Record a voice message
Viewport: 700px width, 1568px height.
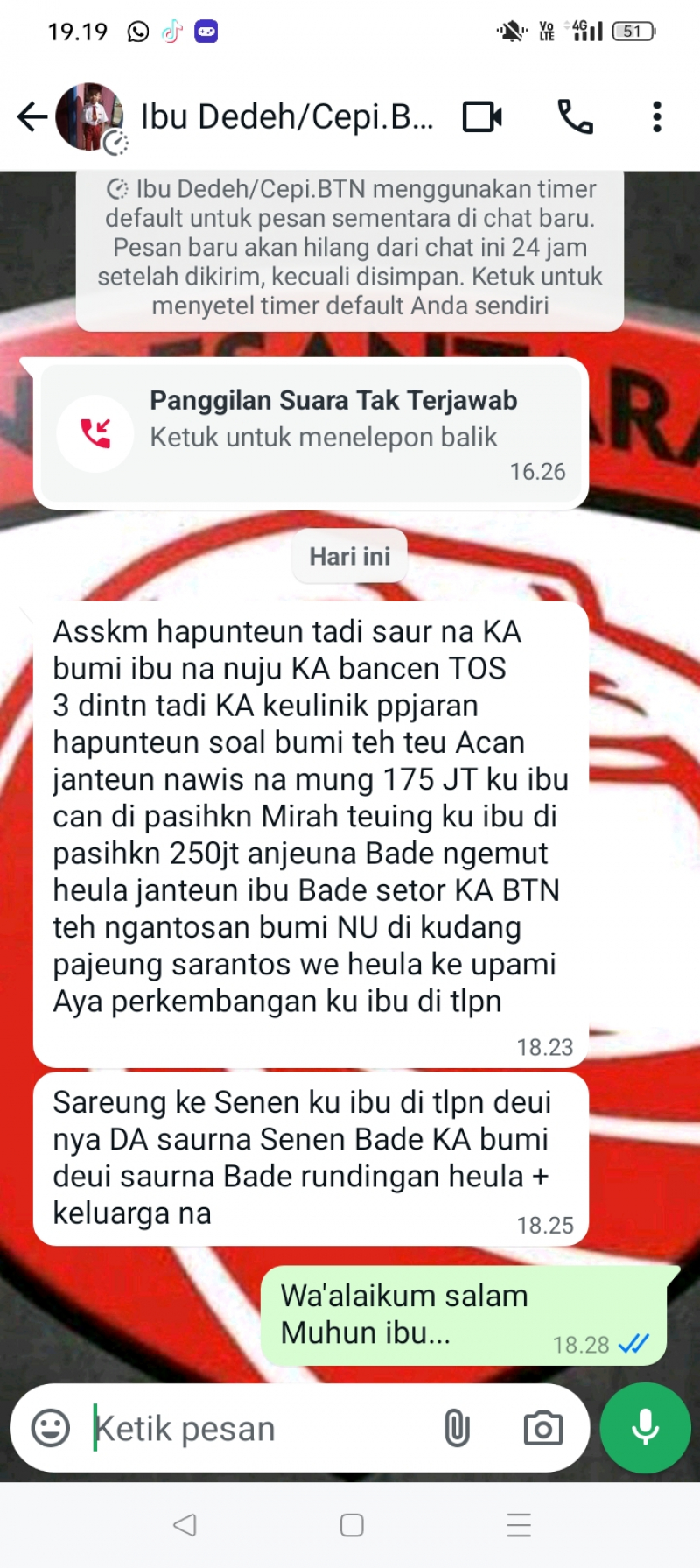coord(646,1427)
